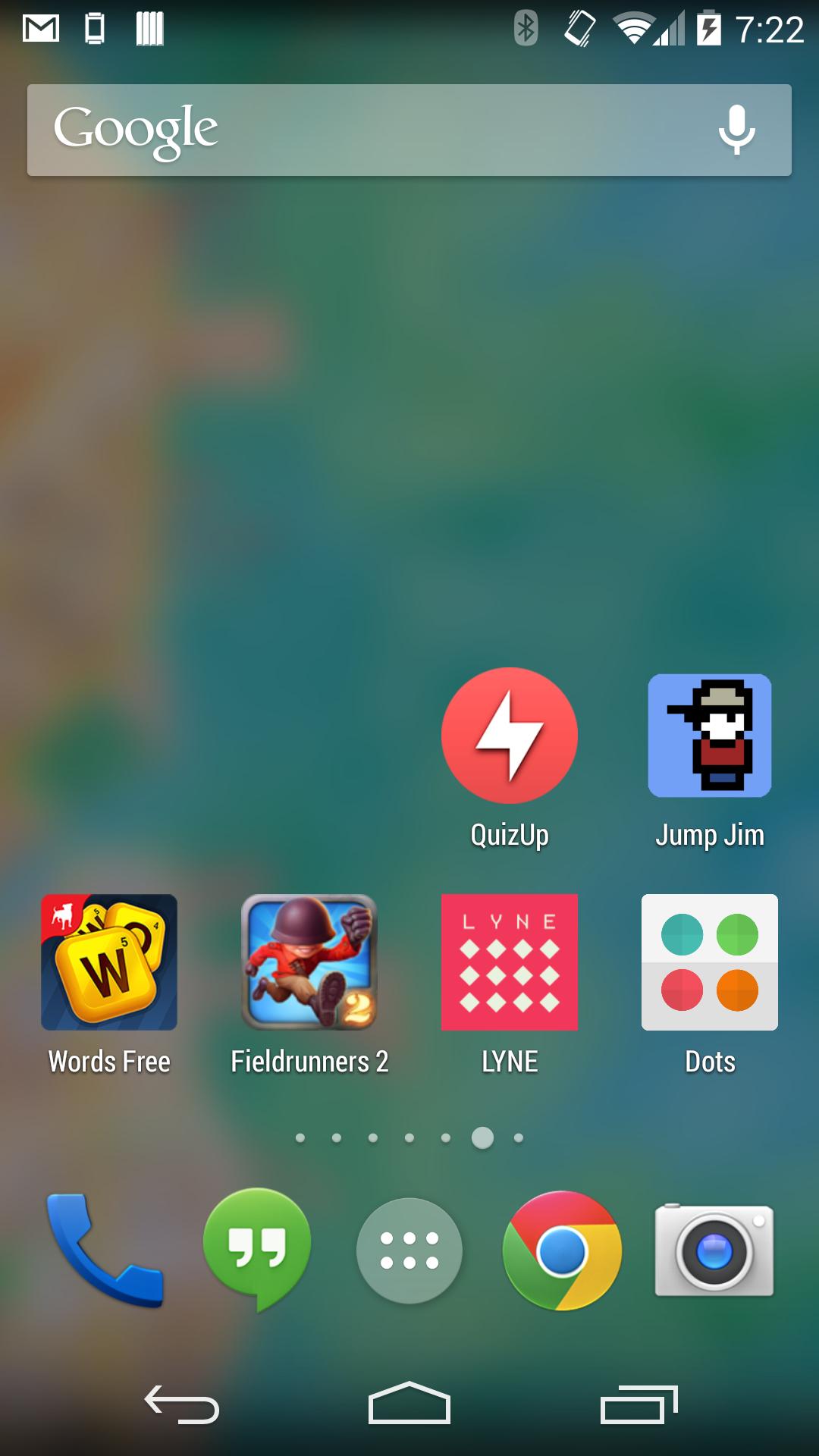819x1456 pixels.
Task: Open the Dots game
Action: (x=710, y=962)
